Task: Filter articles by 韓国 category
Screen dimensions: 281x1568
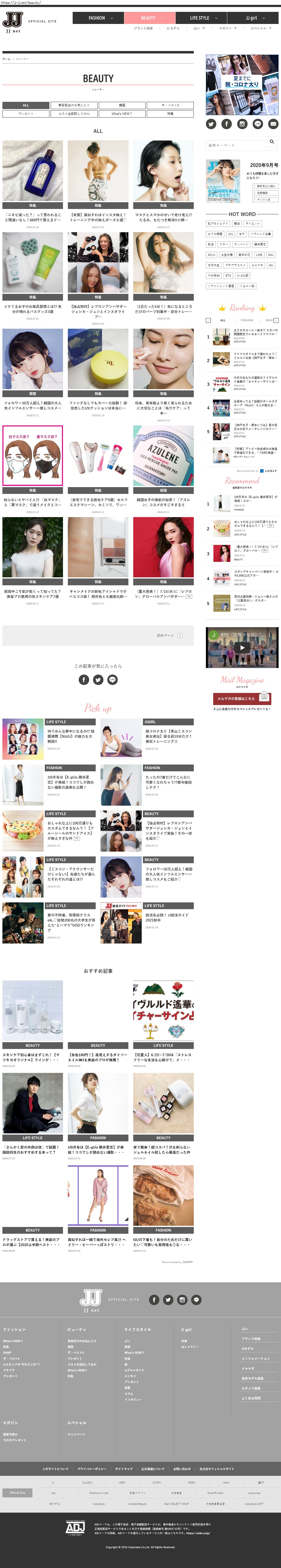Action: [x=121, y=105]
